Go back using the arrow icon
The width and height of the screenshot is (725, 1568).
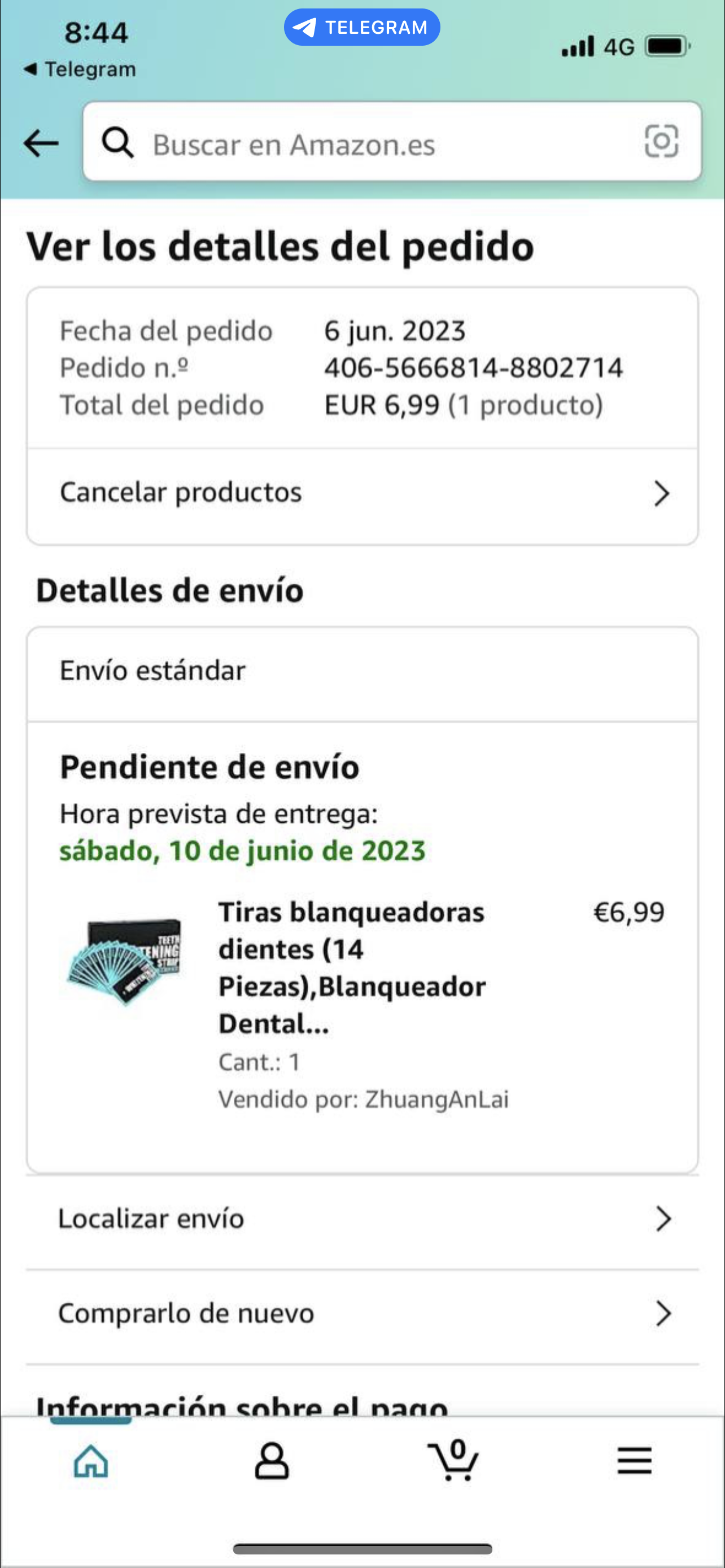click(x=41, y=144)
